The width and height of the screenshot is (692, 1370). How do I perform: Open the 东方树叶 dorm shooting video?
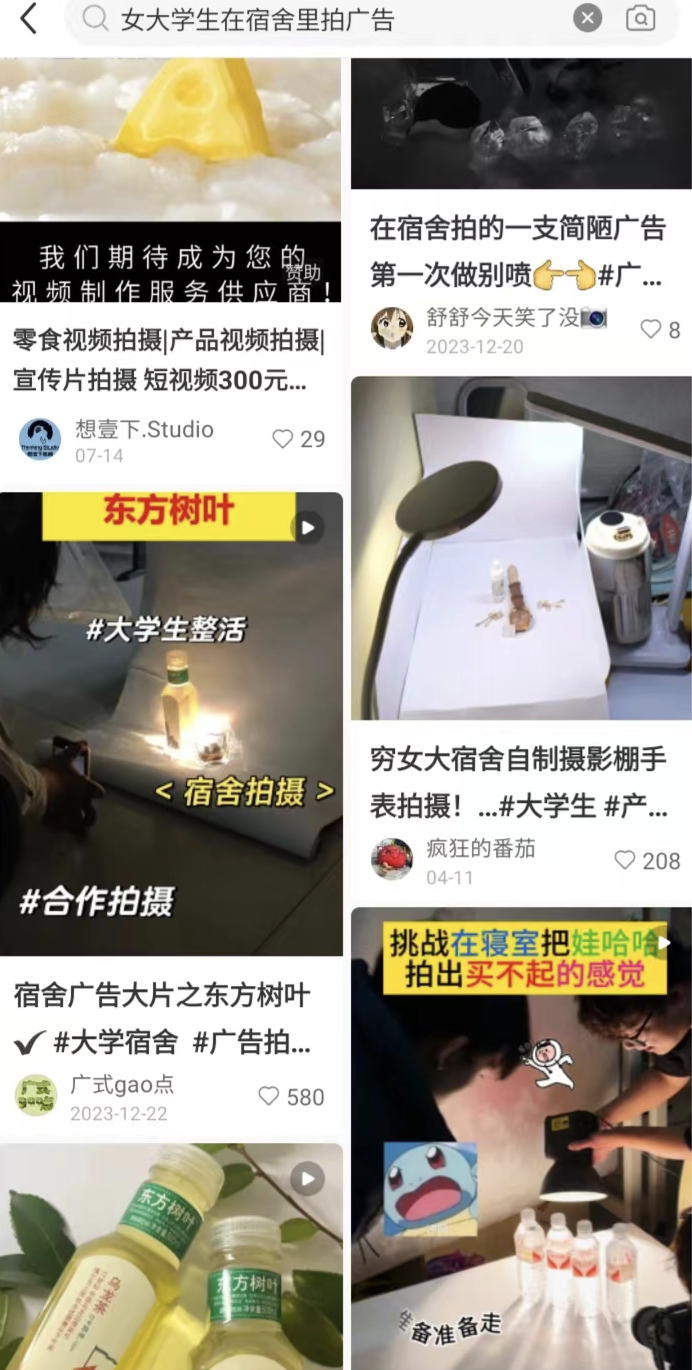170,722
